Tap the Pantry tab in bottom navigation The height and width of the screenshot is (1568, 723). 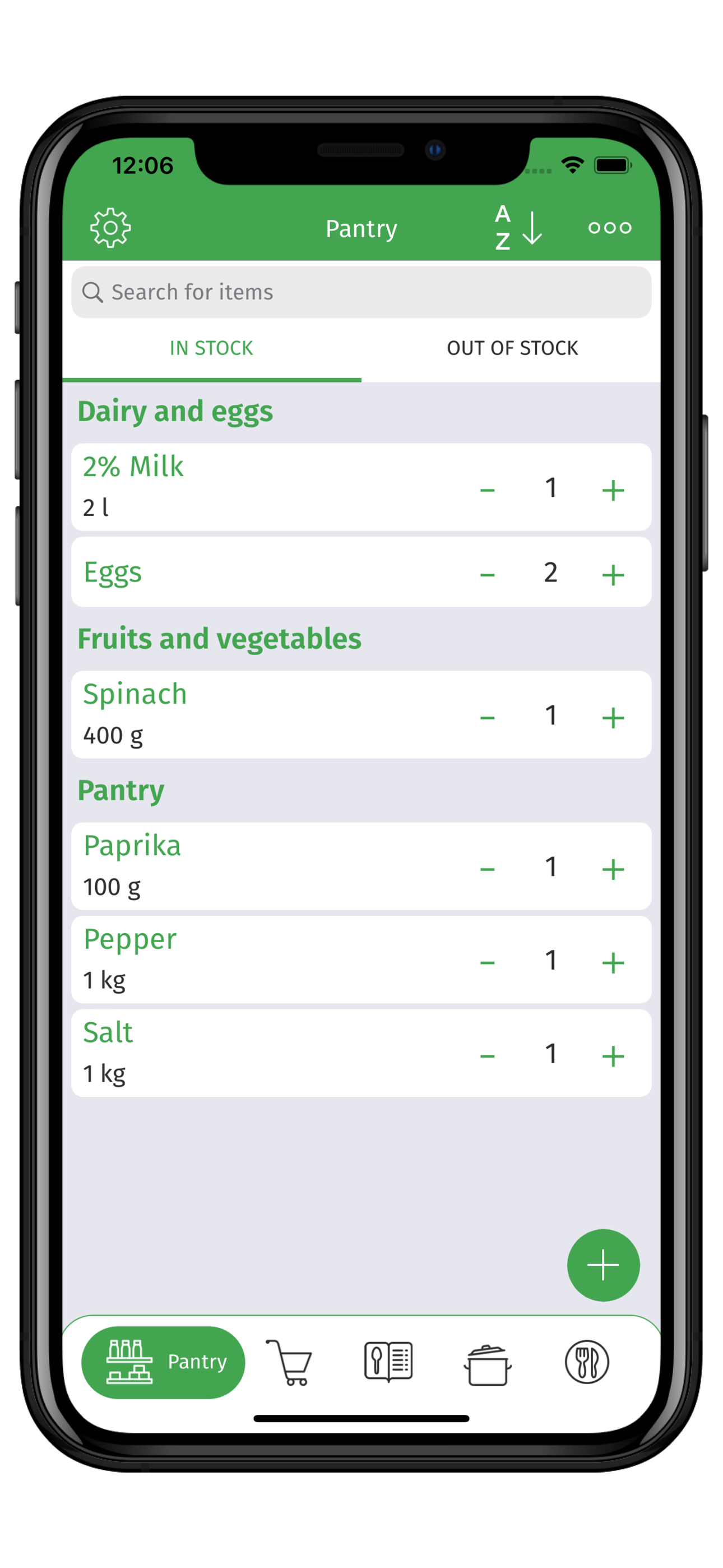163,1362
